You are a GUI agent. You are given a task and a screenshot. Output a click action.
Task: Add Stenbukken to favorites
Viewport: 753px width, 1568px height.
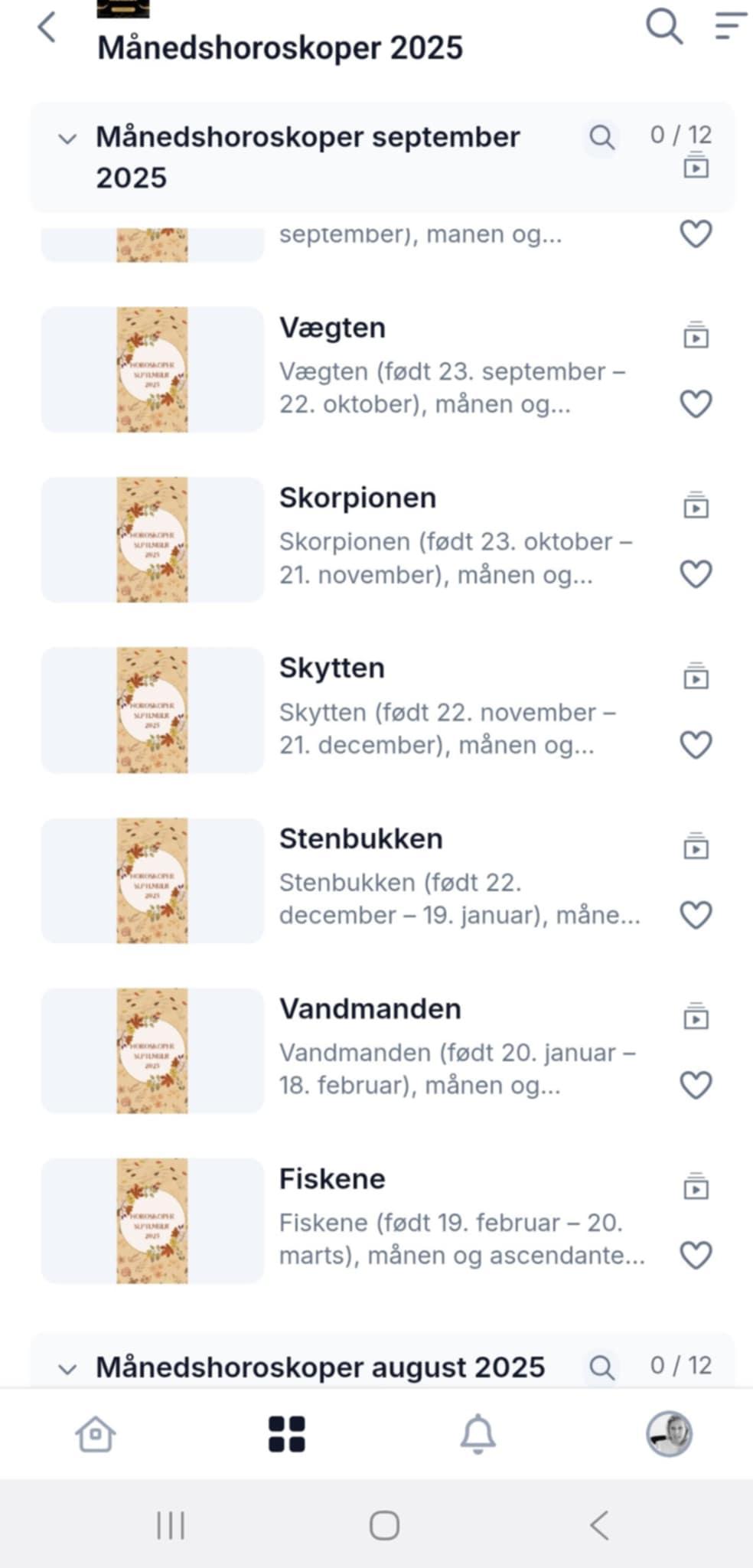[x=696, y=915]
